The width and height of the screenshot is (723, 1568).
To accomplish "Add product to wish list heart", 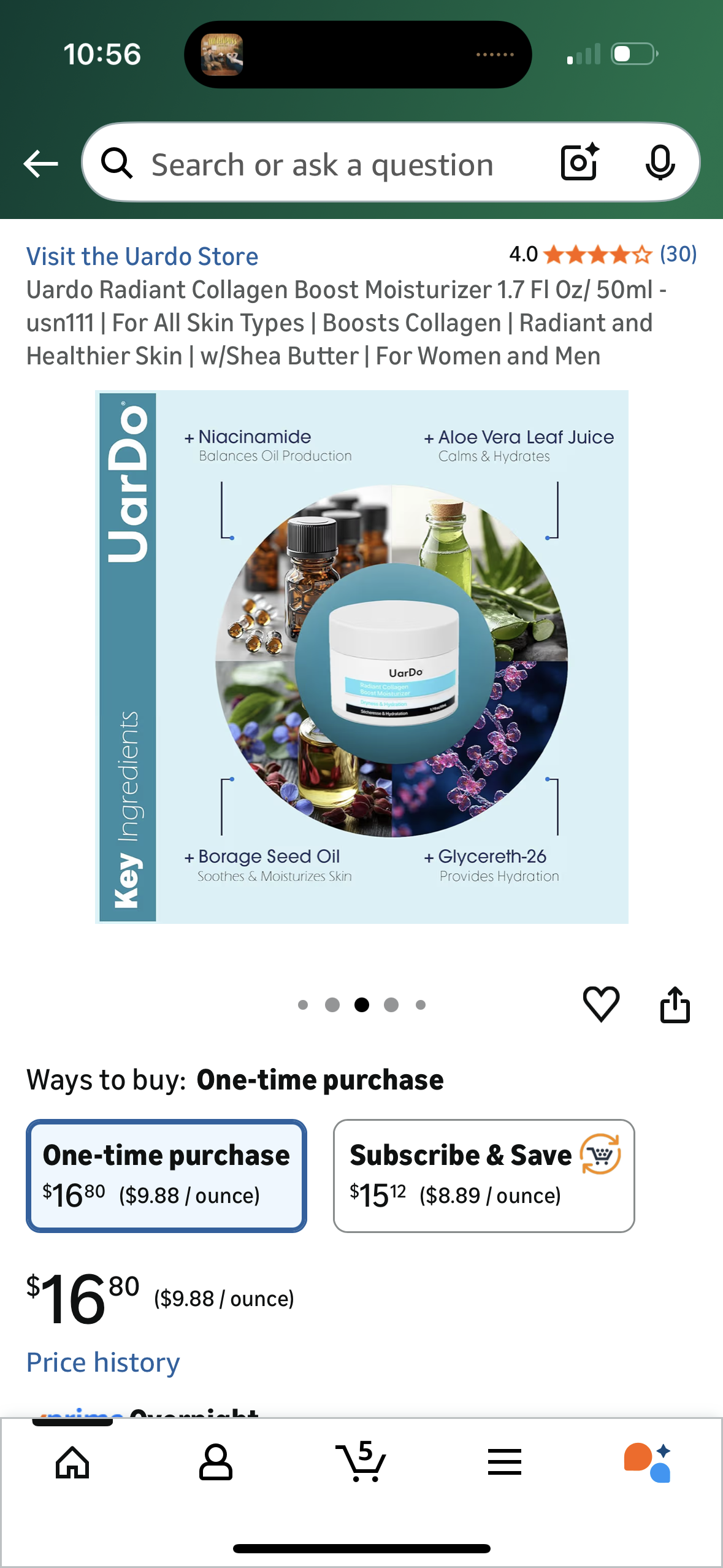I will tap(601, 1004).
